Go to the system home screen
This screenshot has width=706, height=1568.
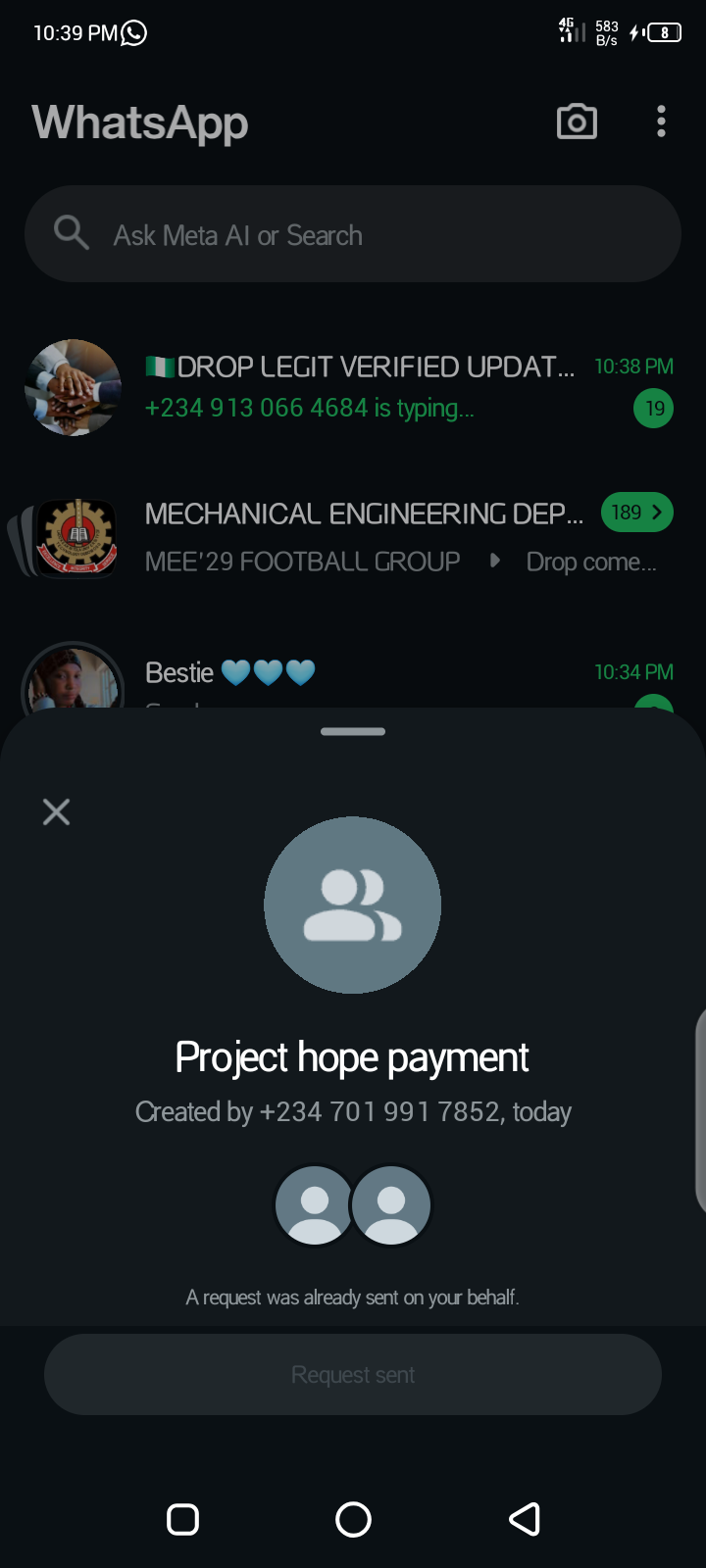[x=353, y=1519]
